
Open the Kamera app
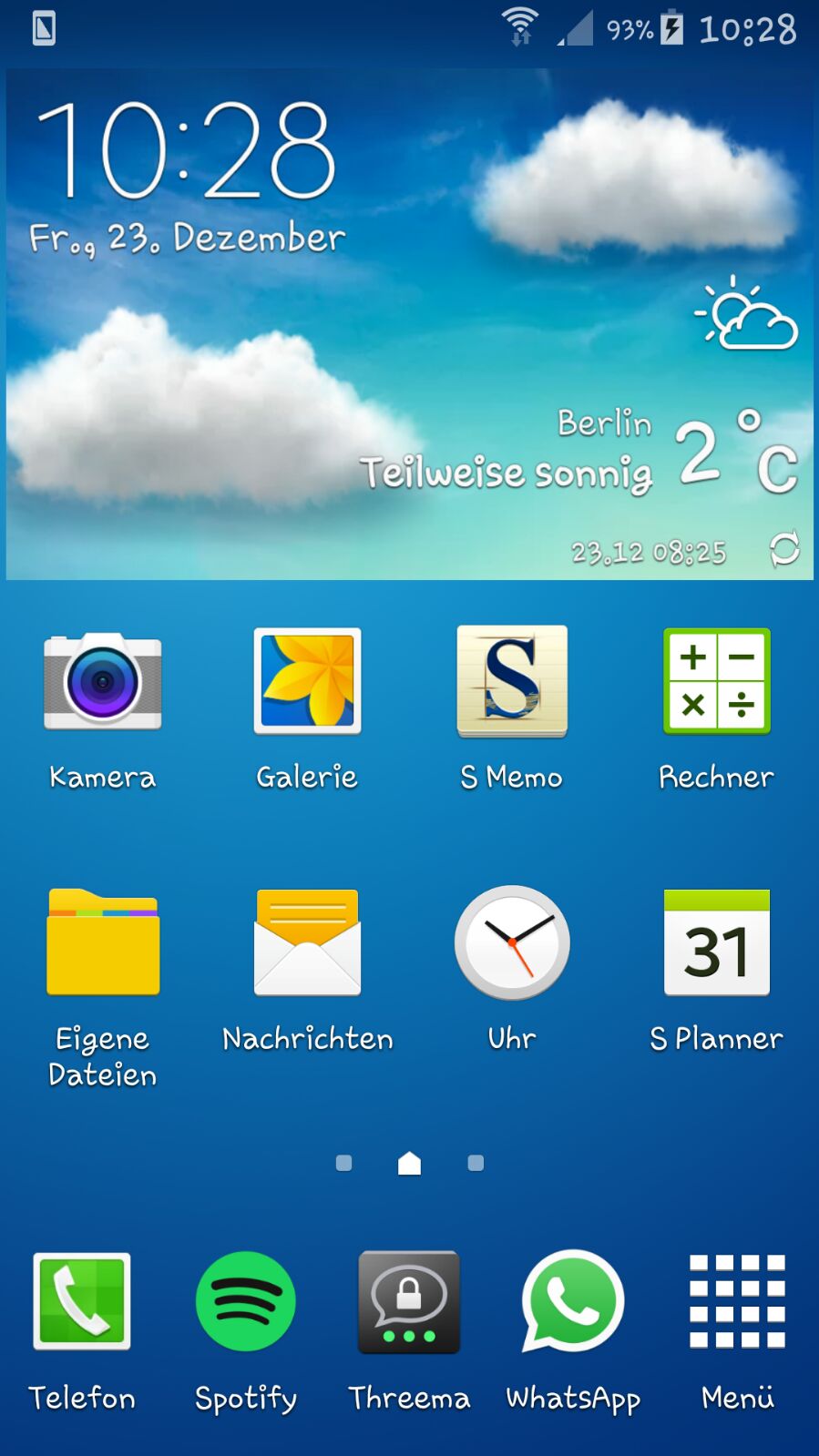click(103, 681)
